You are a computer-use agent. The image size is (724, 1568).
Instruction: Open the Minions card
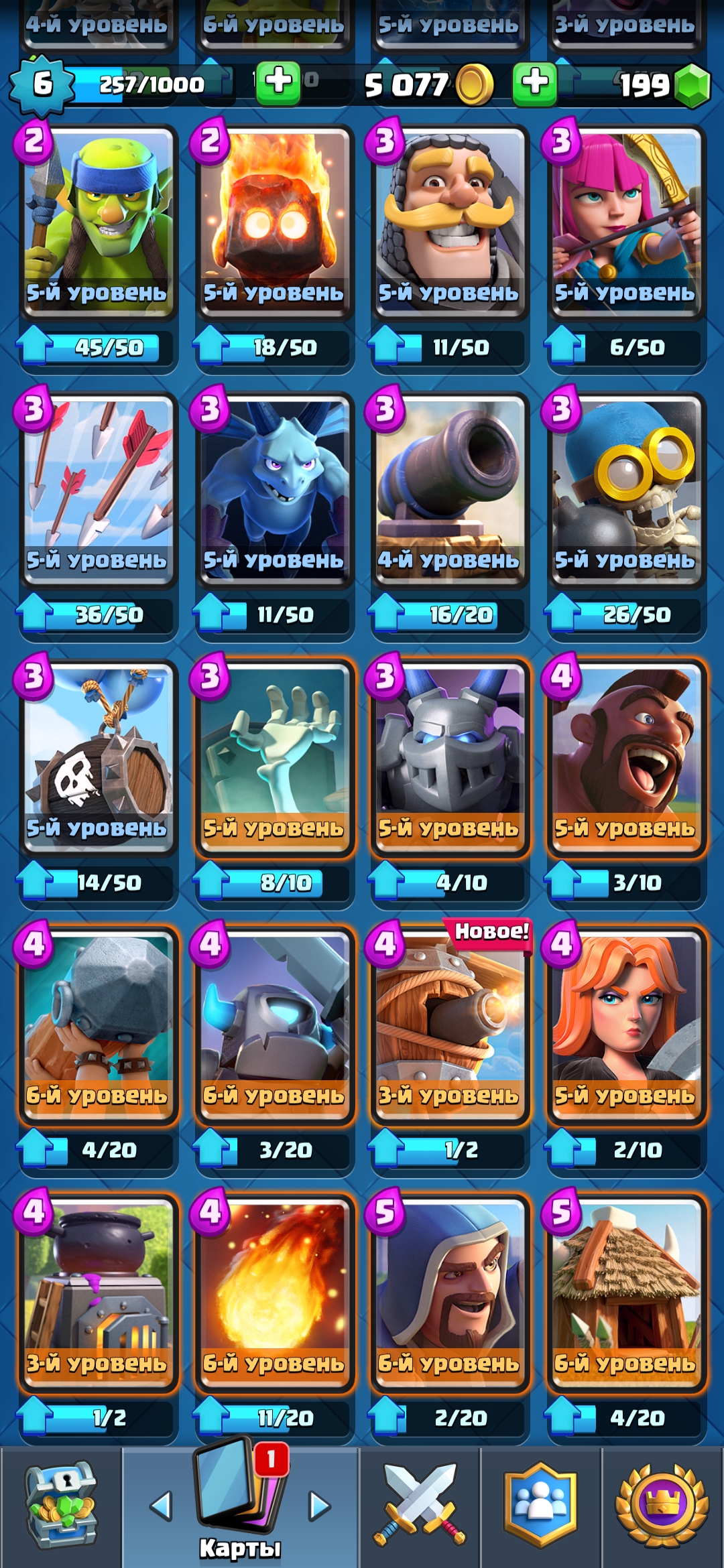(275, 489)
